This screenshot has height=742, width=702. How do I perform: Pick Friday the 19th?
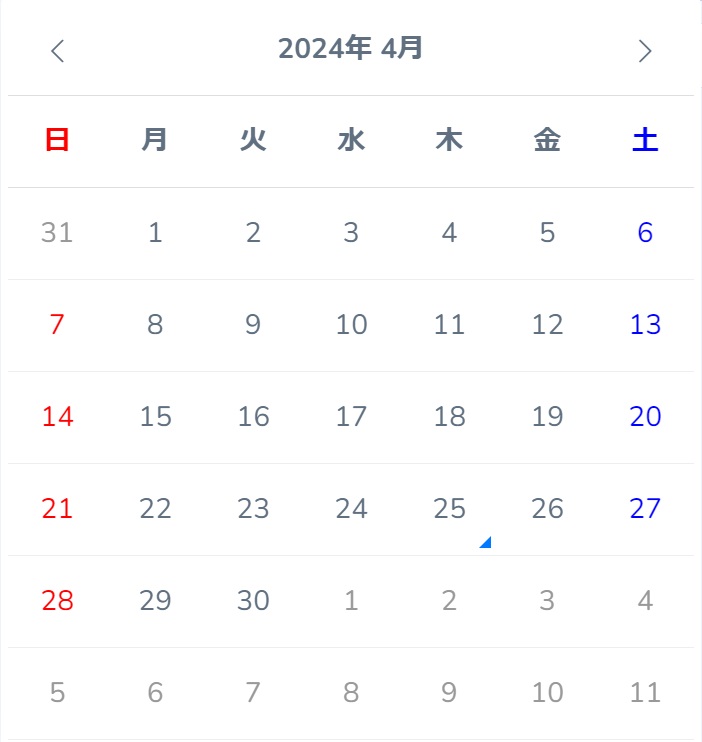547,417
